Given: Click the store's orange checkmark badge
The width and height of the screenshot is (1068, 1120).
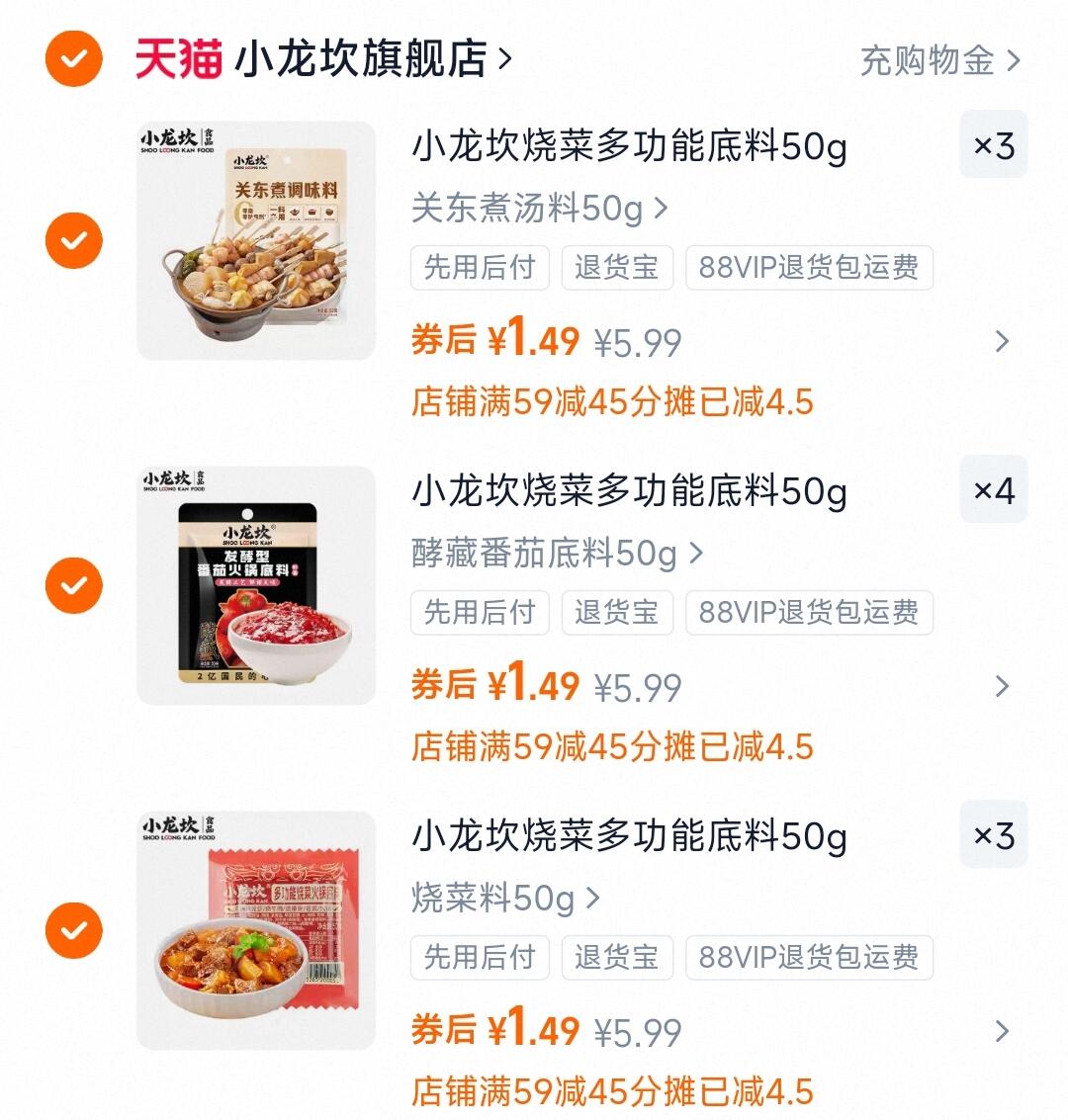Looking at the screenshot, I should pyautogui.click(x=73, y=59).
